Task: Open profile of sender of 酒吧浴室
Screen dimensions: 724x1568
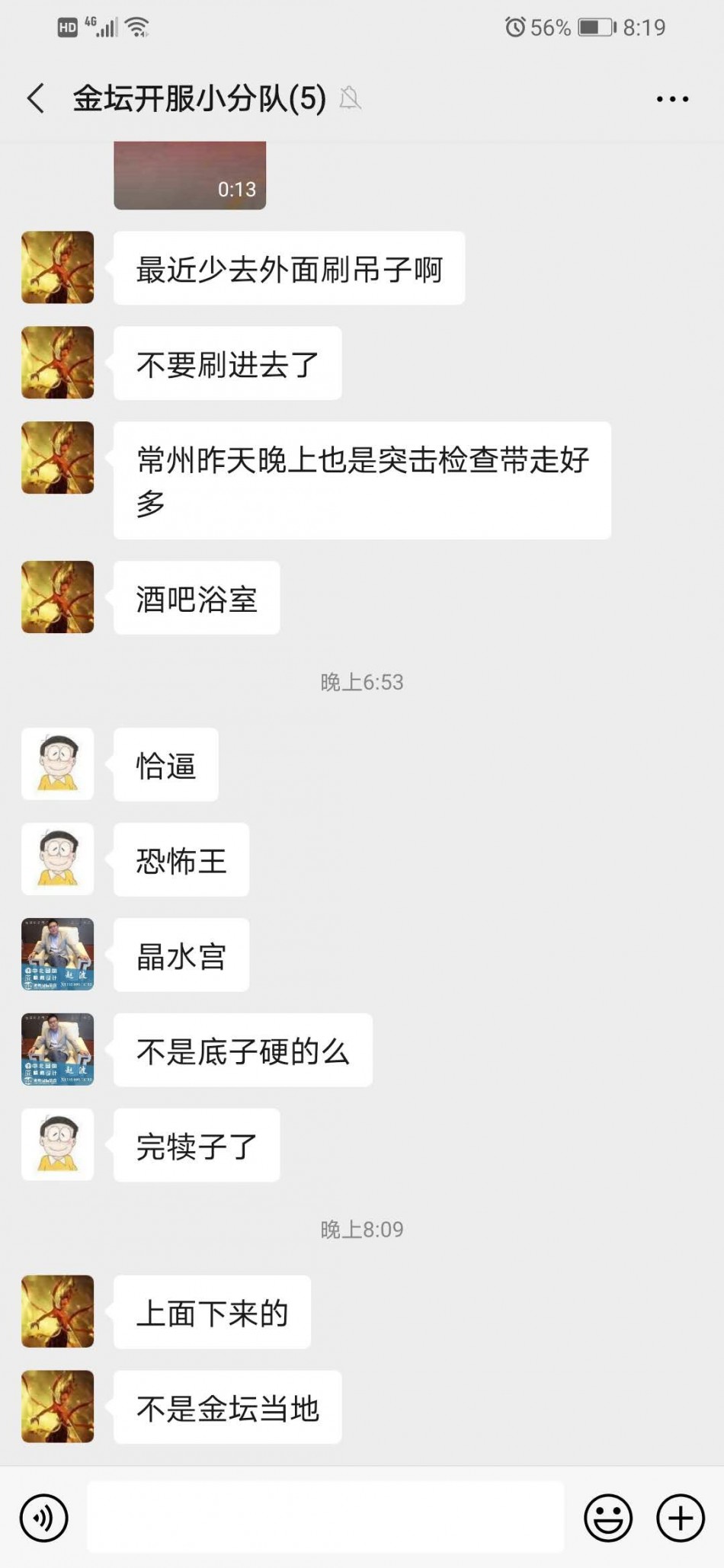Action: pos(58,597)
